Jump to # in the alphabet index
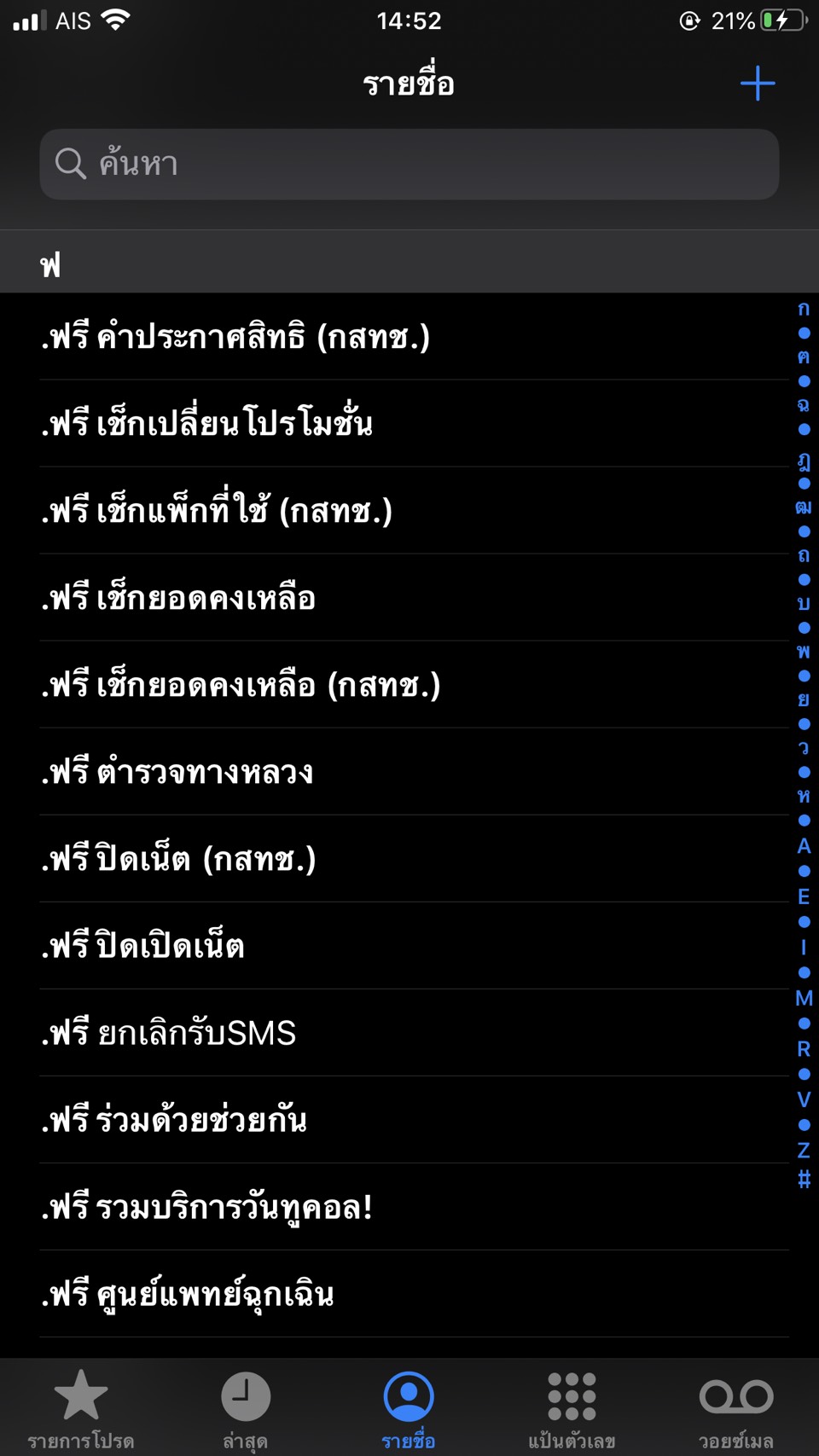The height and width of the screenshot is (1456, 819). [804, 1180]
